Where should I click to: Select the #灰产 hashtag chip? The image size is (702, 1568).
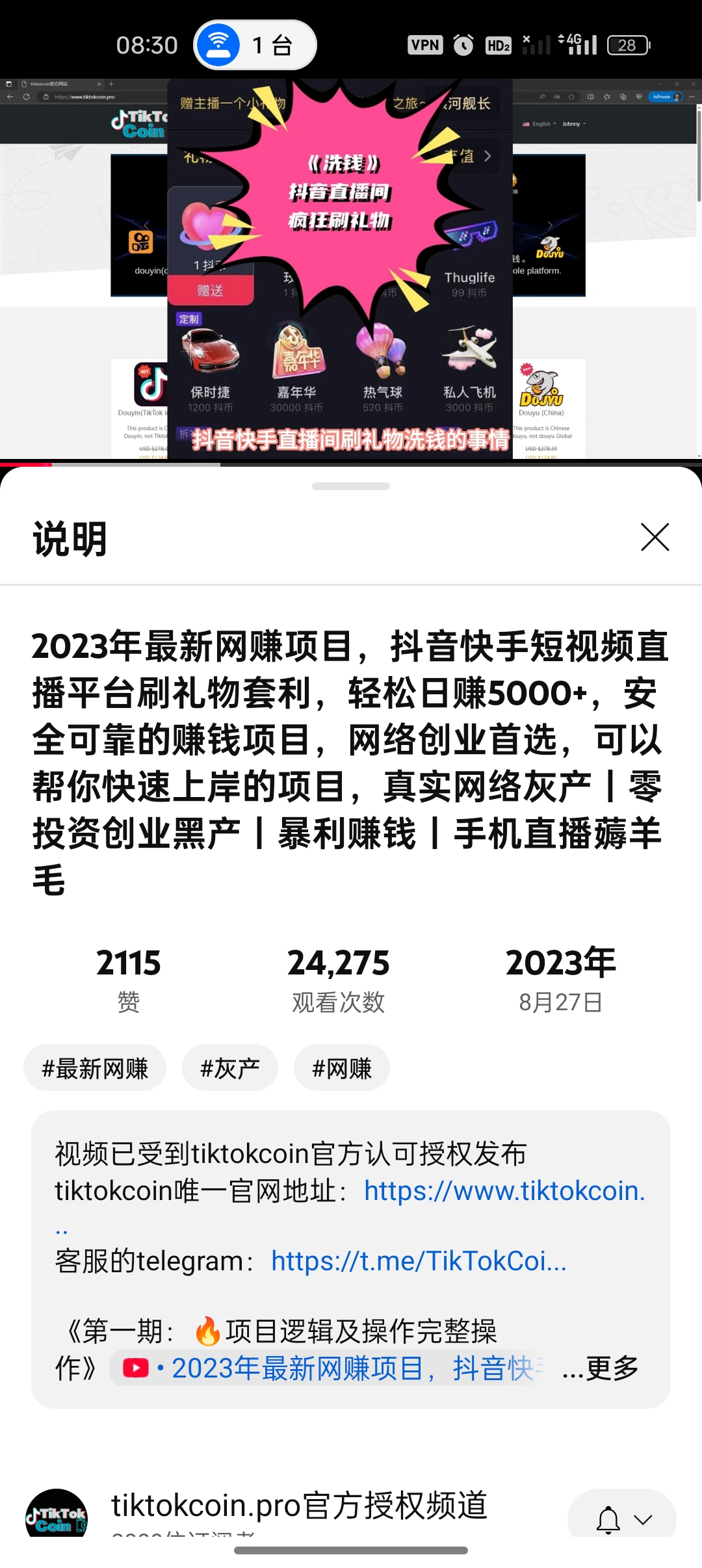pyautogui.click(x=230, y=1068)
